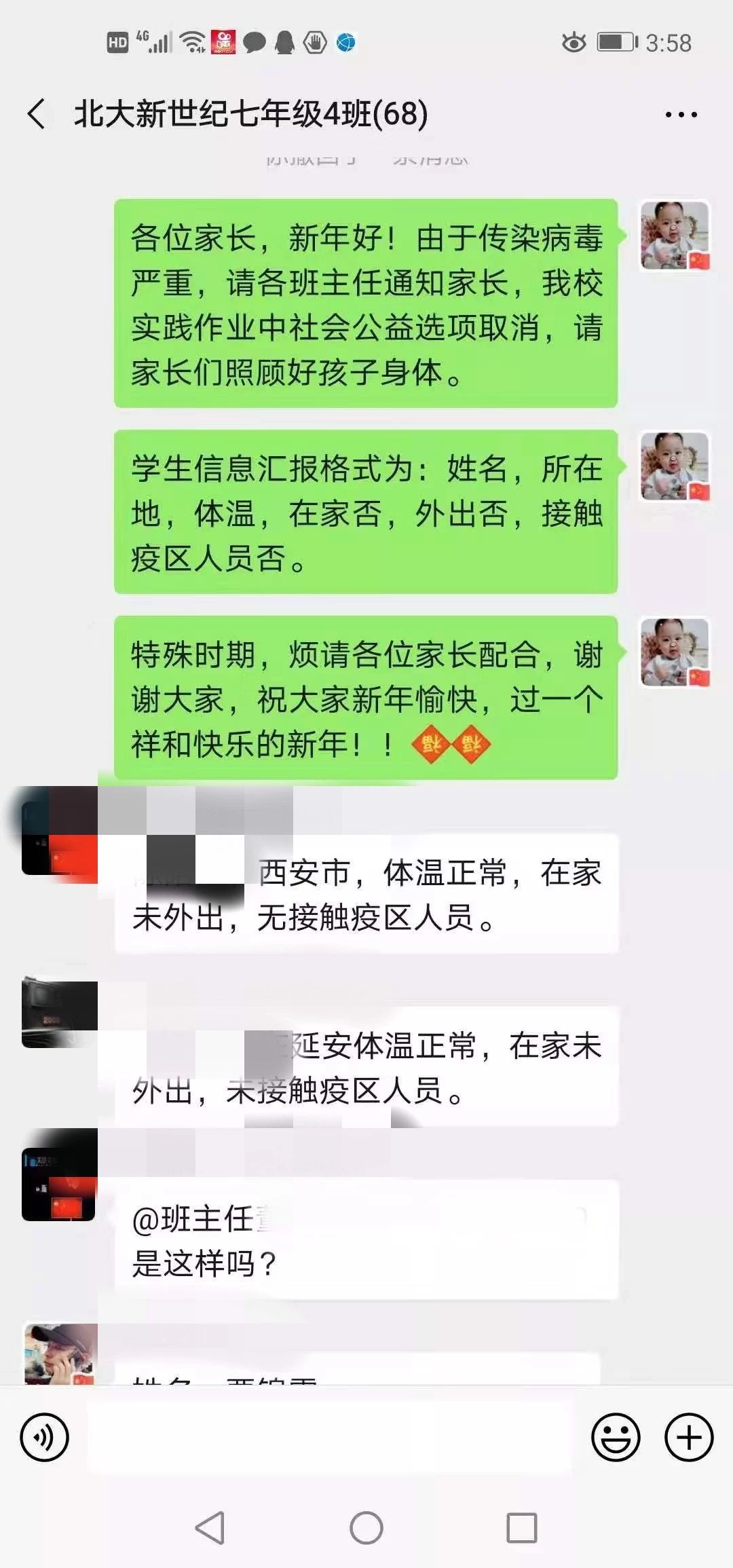Viewport: 733px width, 1568px height.
Task: Open avatar of the 延安 reply sender
Action: [x=58, y=1012]
